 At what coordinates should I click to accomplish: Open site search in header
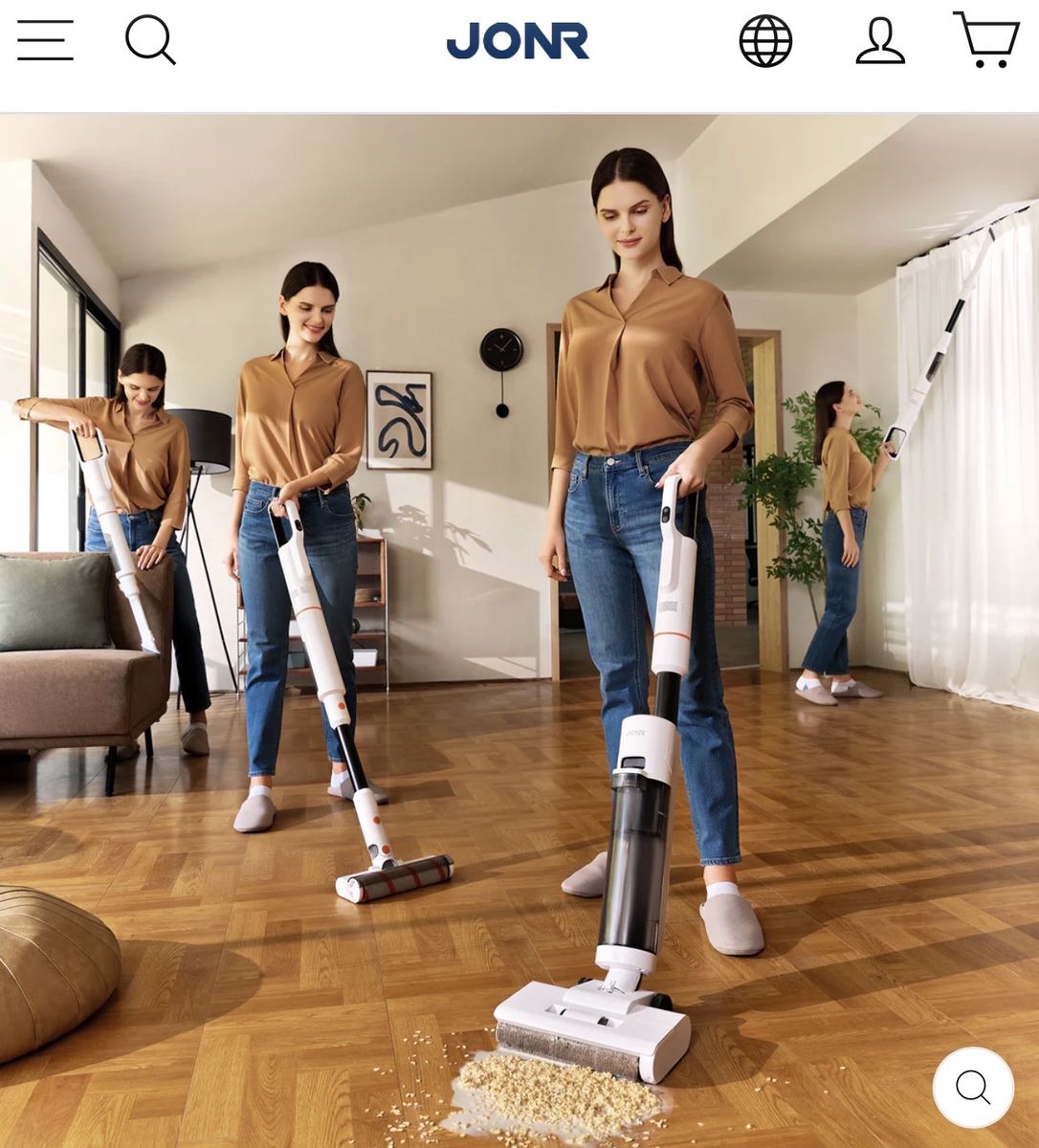click(x=150, y=40)
